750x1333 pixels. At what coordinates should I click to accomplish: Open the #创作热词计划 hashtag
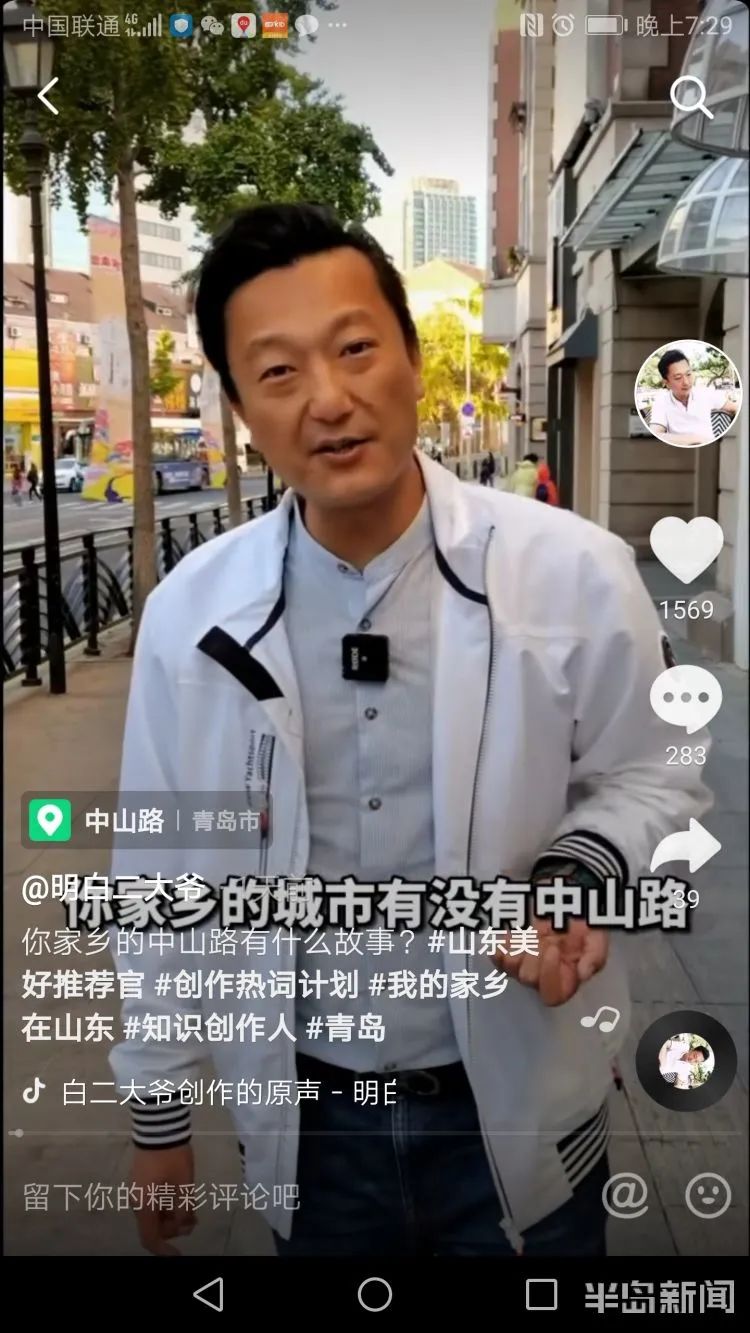[256, 984]
